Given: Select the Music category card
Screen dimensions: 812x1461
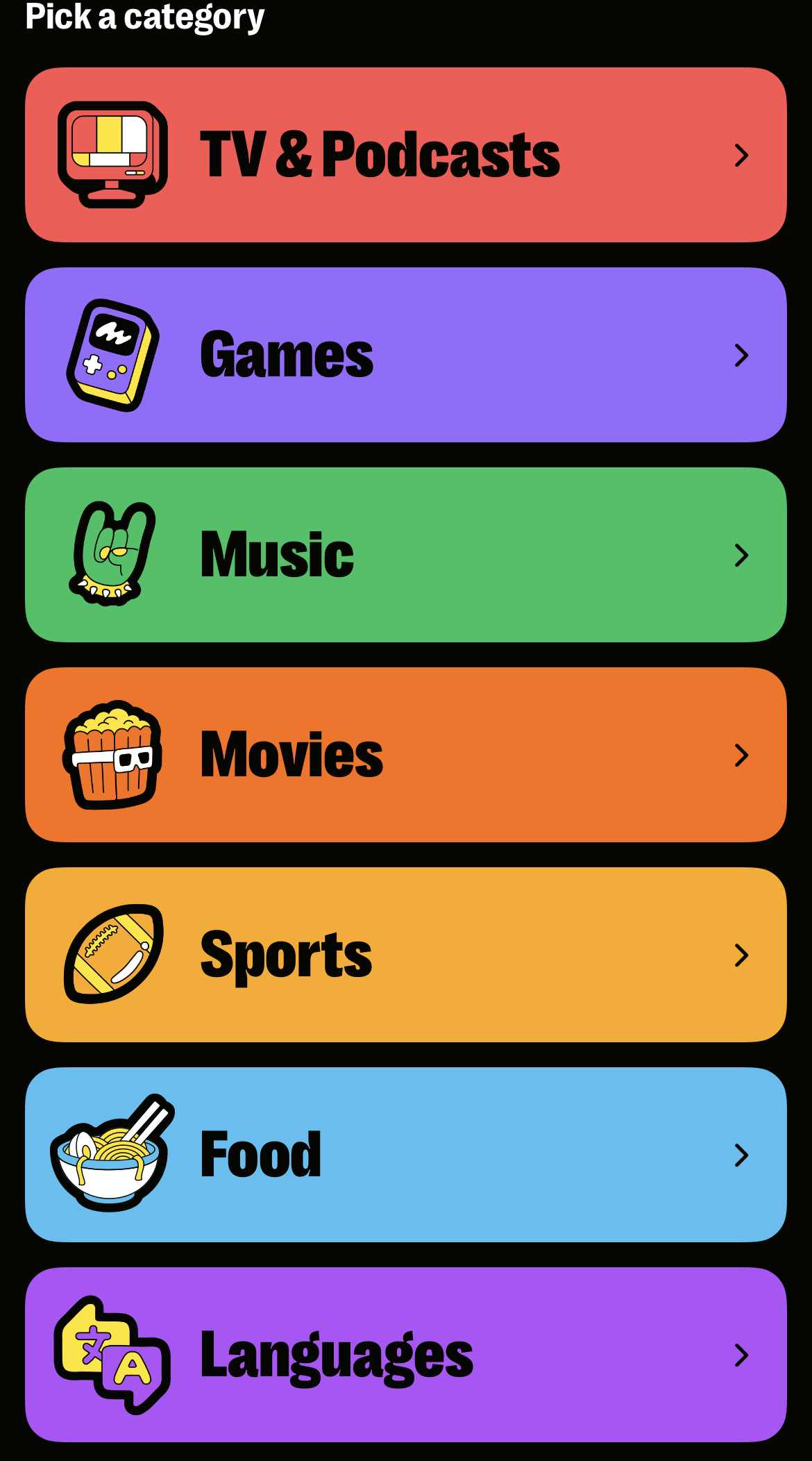Looking at the screenshot, I should point(406,553).
